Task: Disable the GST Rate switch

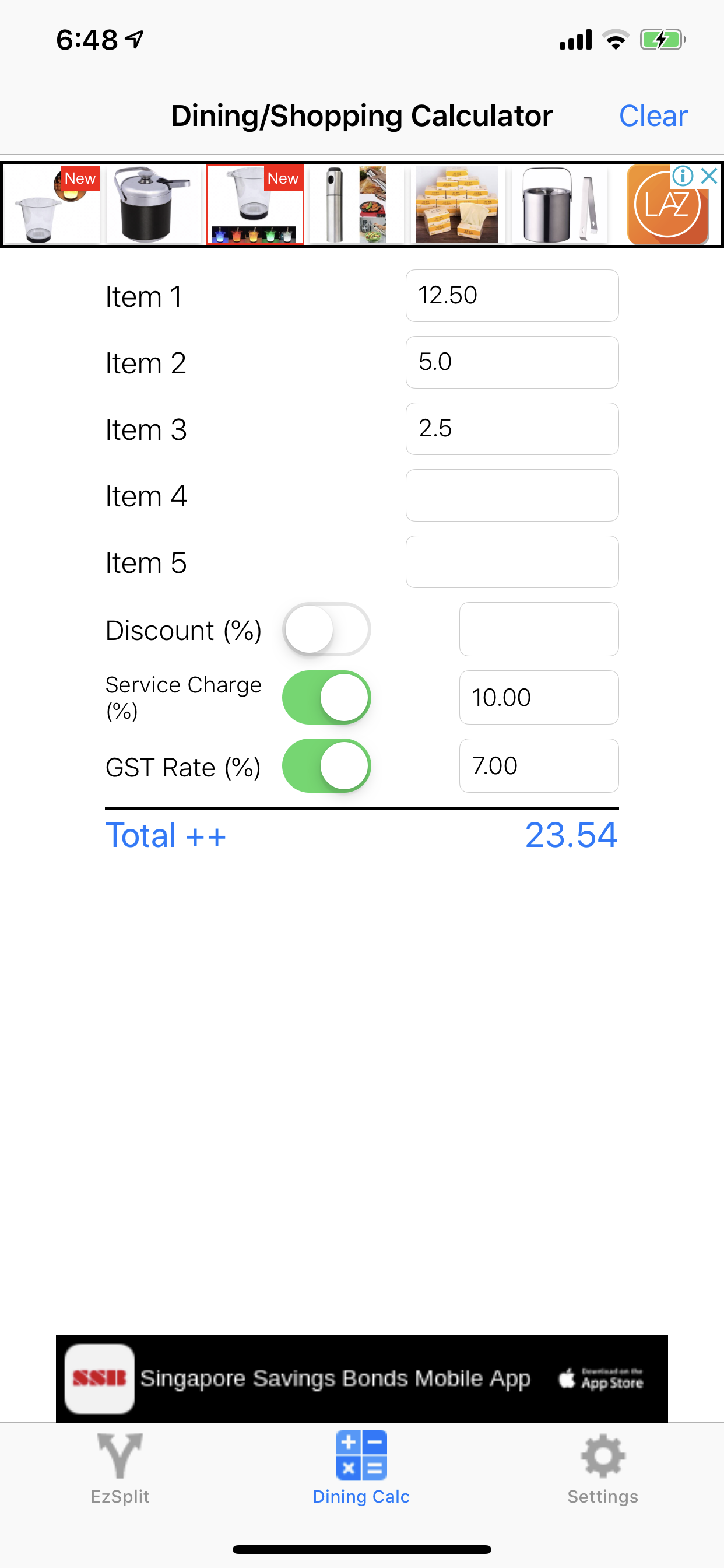Action: 326,765
